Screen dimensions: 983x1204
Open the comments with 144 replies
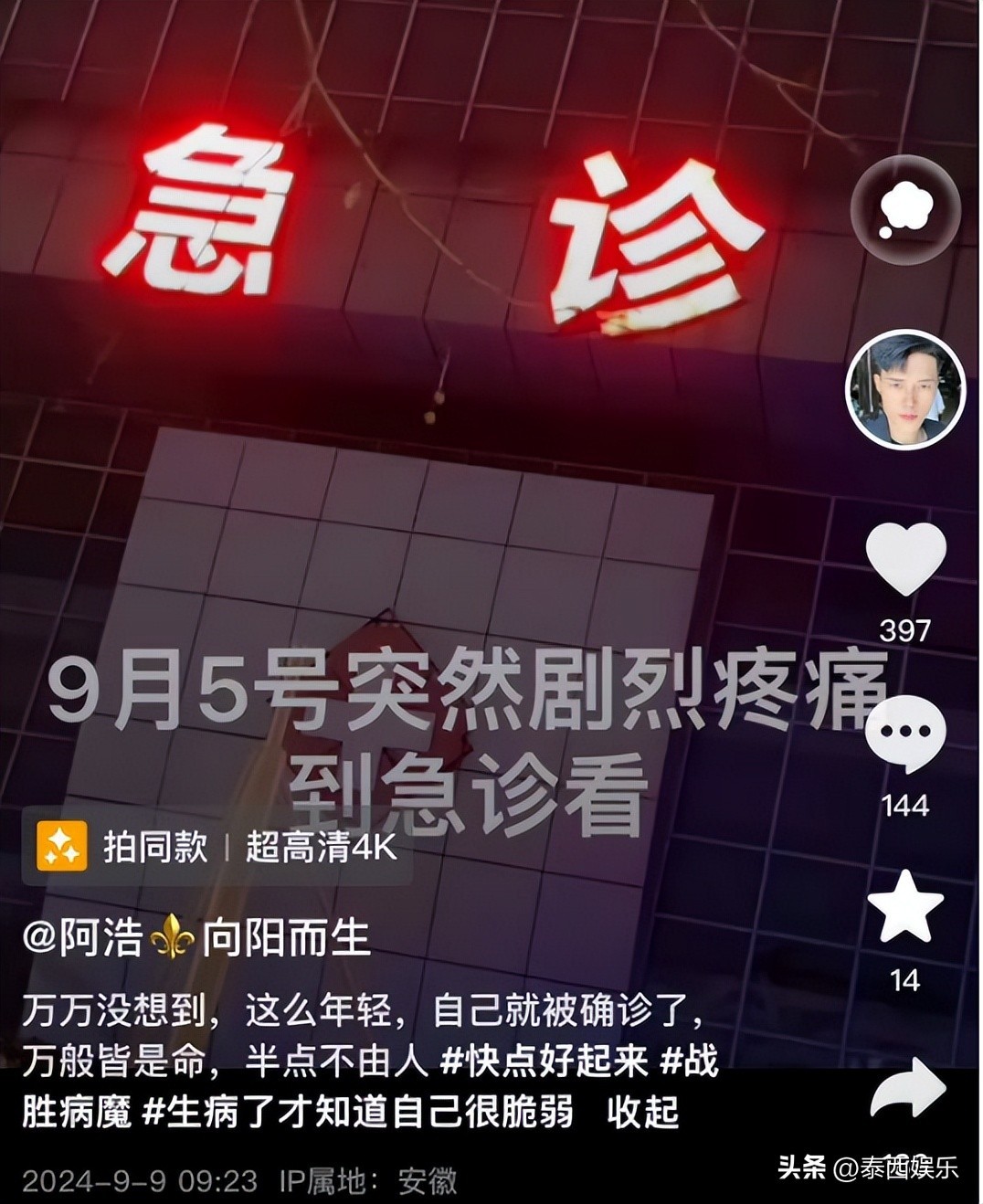904,734
